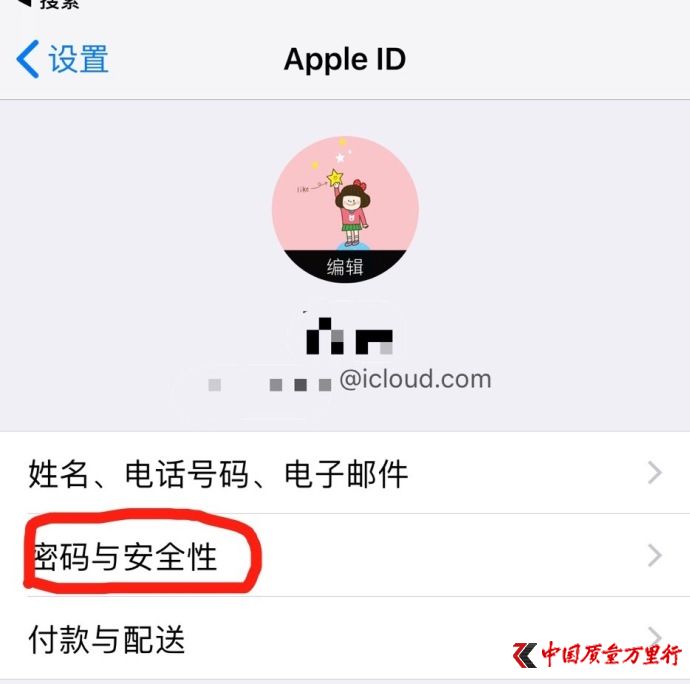Go back to 设置
The height and width of the screenshot is (684, 690).
point(64,60)
